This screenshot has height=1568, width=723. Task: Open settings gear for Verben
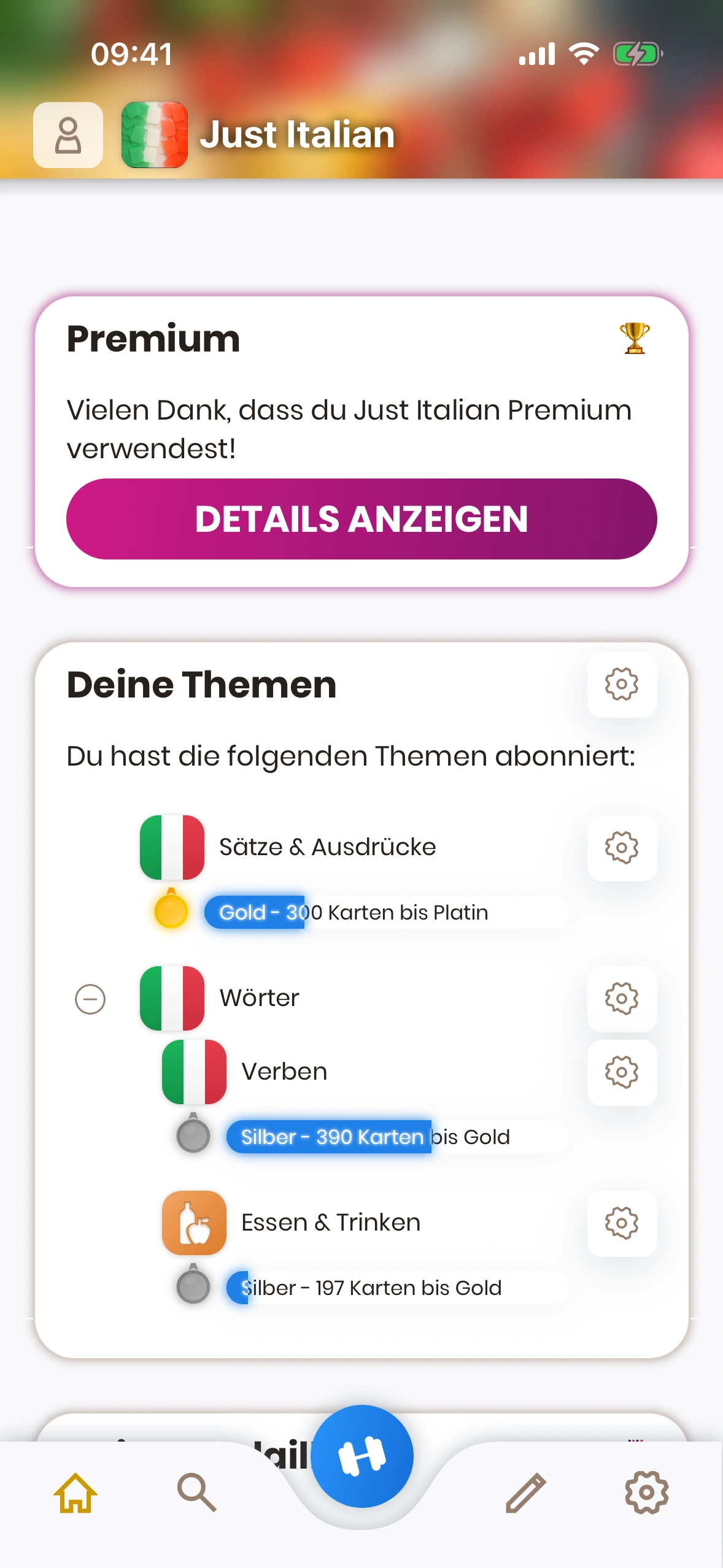tap(622, 1072)
